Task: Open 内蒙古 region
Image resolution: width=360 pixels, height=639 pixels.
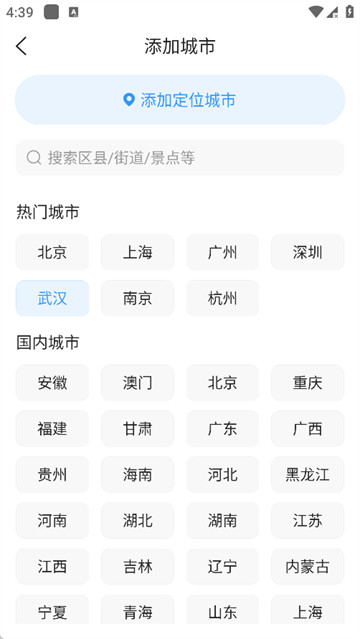Action: [x=307, y=567]
